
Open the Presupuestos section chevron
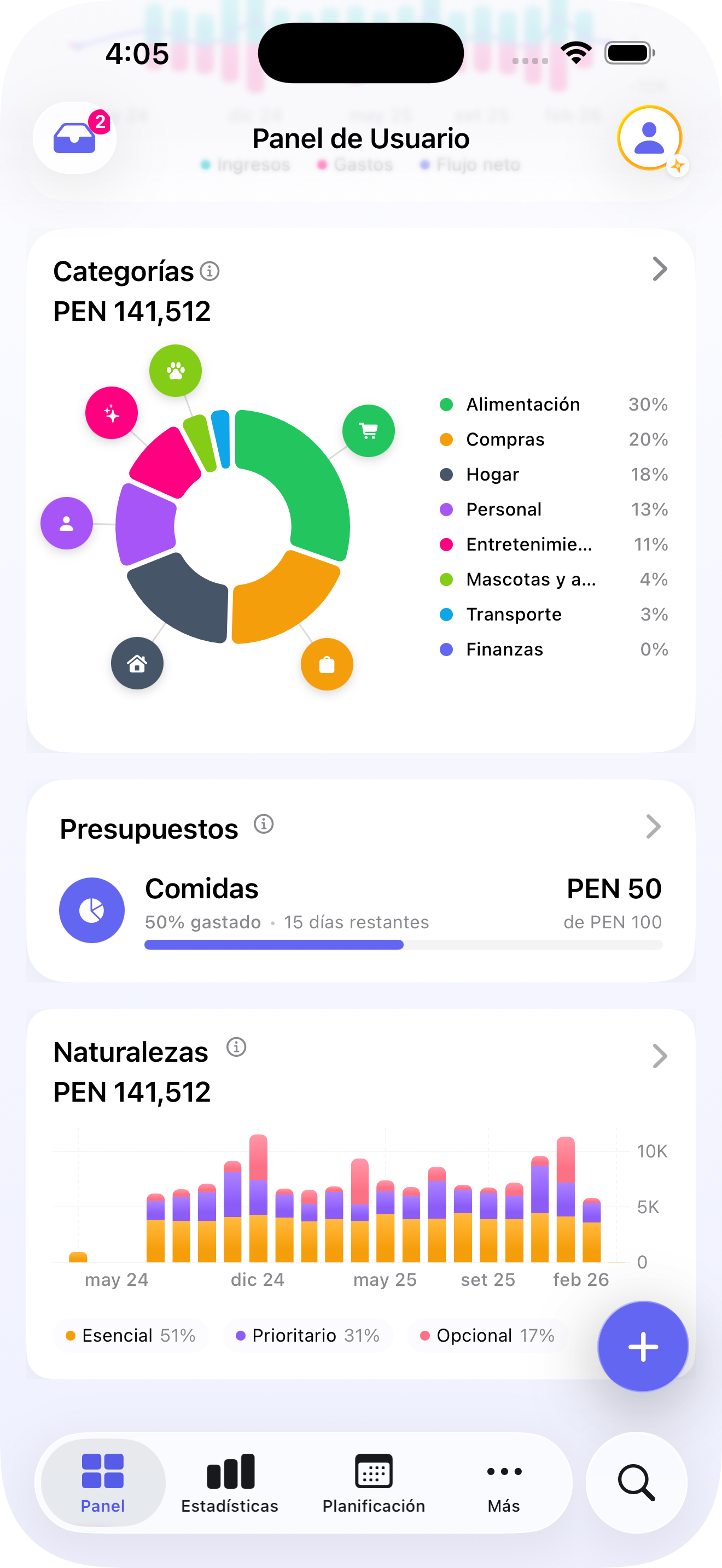(x=653, y=827)
